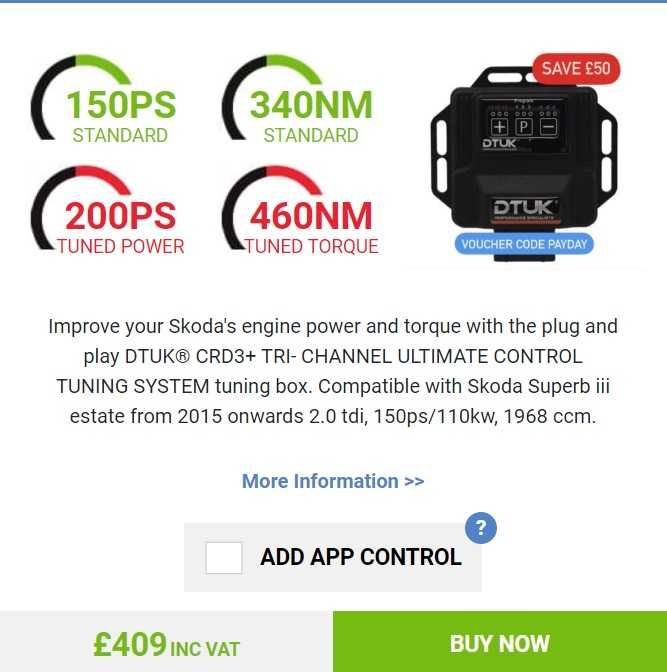Tick the Add App Control checkbox
Screen dimensions: 667x672
[224, 557]
